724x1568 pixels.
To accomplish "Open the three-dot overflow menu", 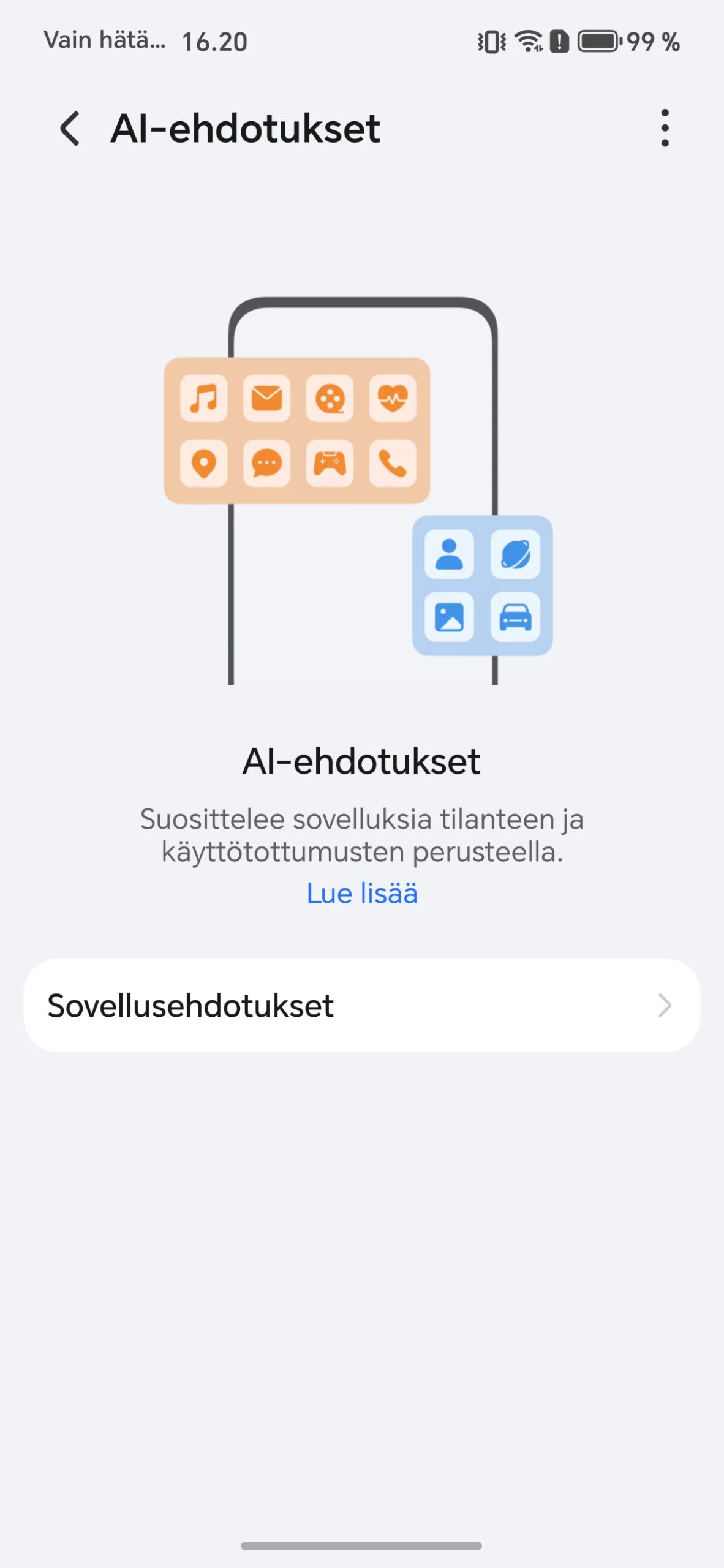I will [665, 129].
